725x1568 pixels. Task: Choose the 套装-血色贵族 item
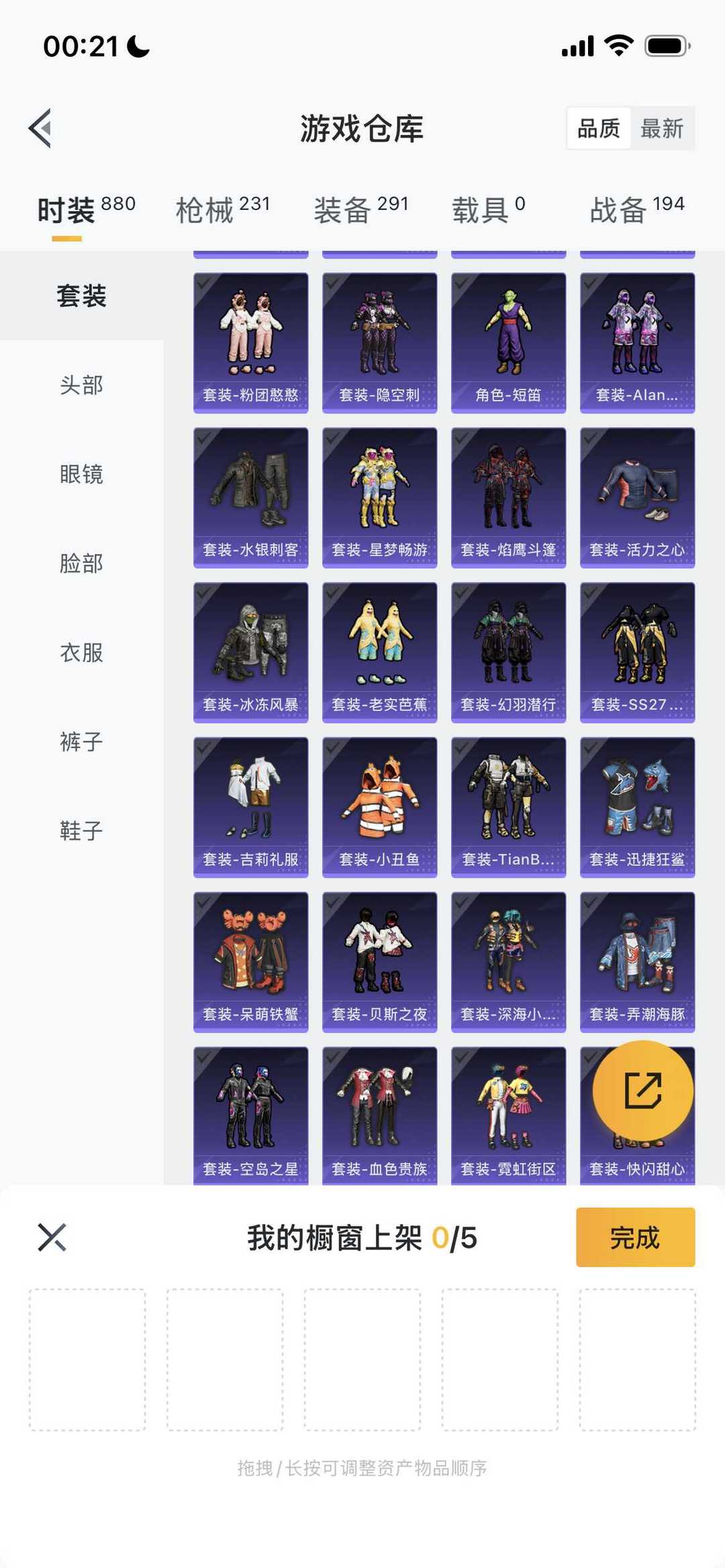(x=380, y=1116)
